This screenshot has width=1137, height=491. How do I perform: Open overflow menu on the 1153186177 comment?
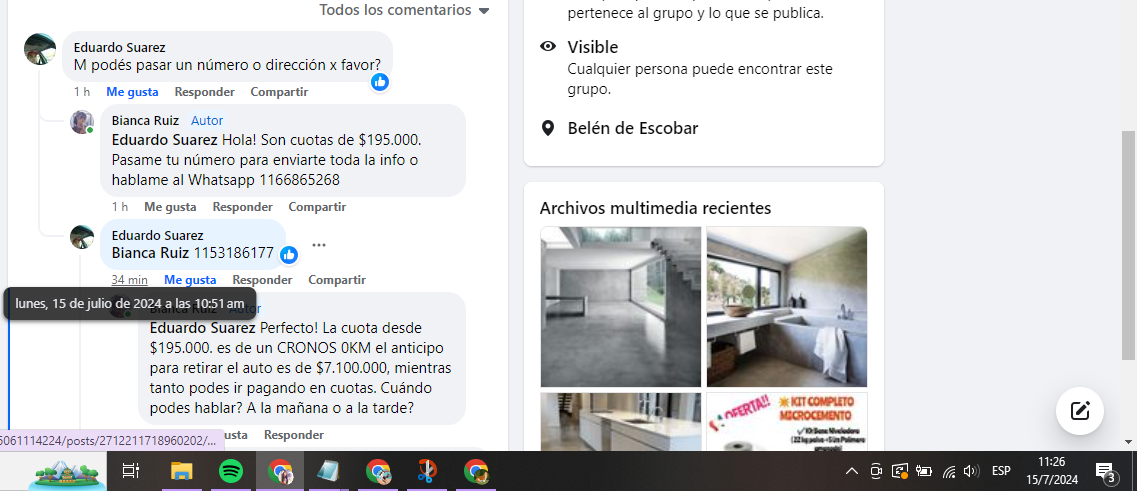point(319,245)
